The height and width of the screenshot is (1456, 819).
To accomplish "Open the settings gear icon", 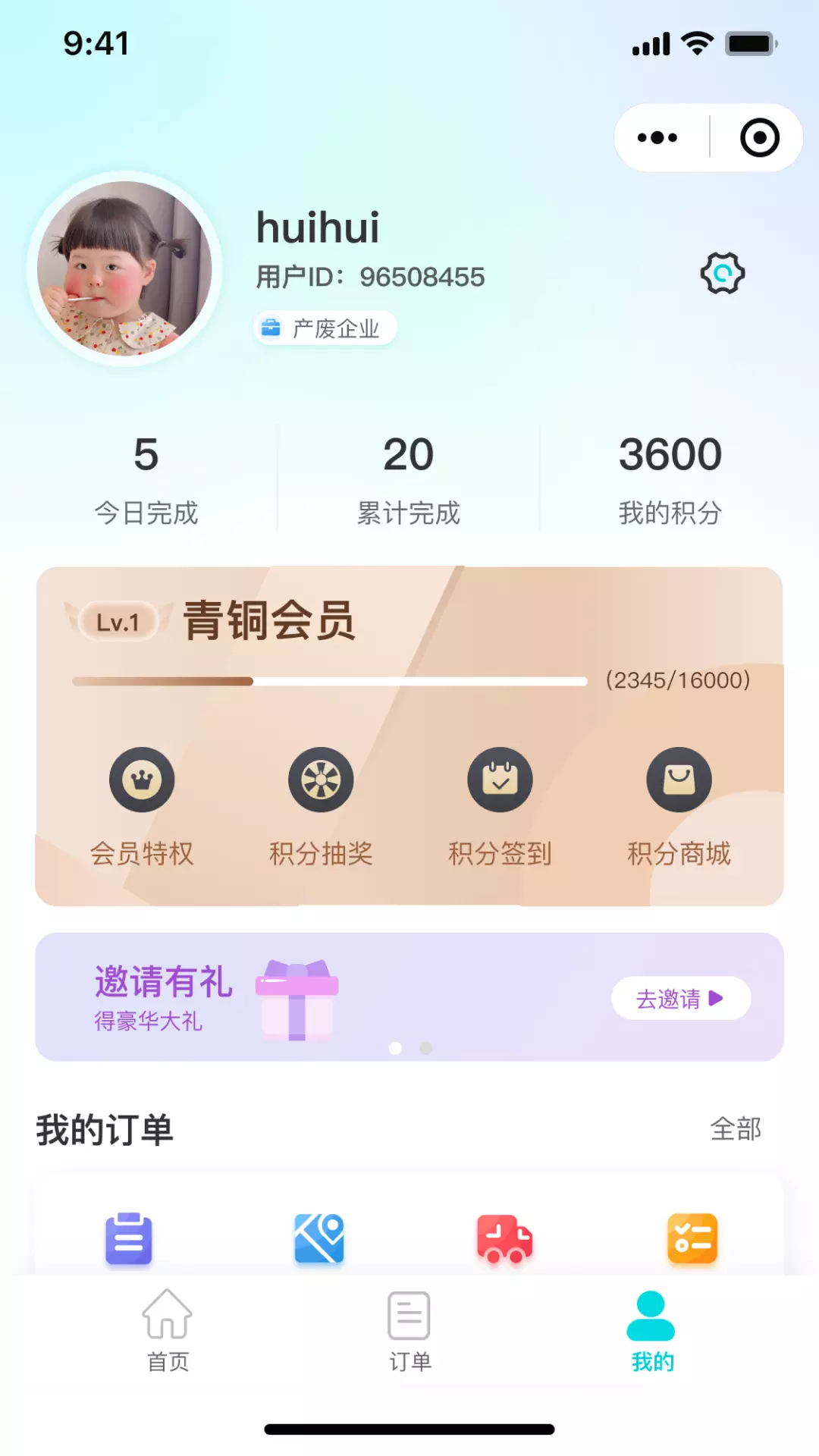I will (723, 273).
